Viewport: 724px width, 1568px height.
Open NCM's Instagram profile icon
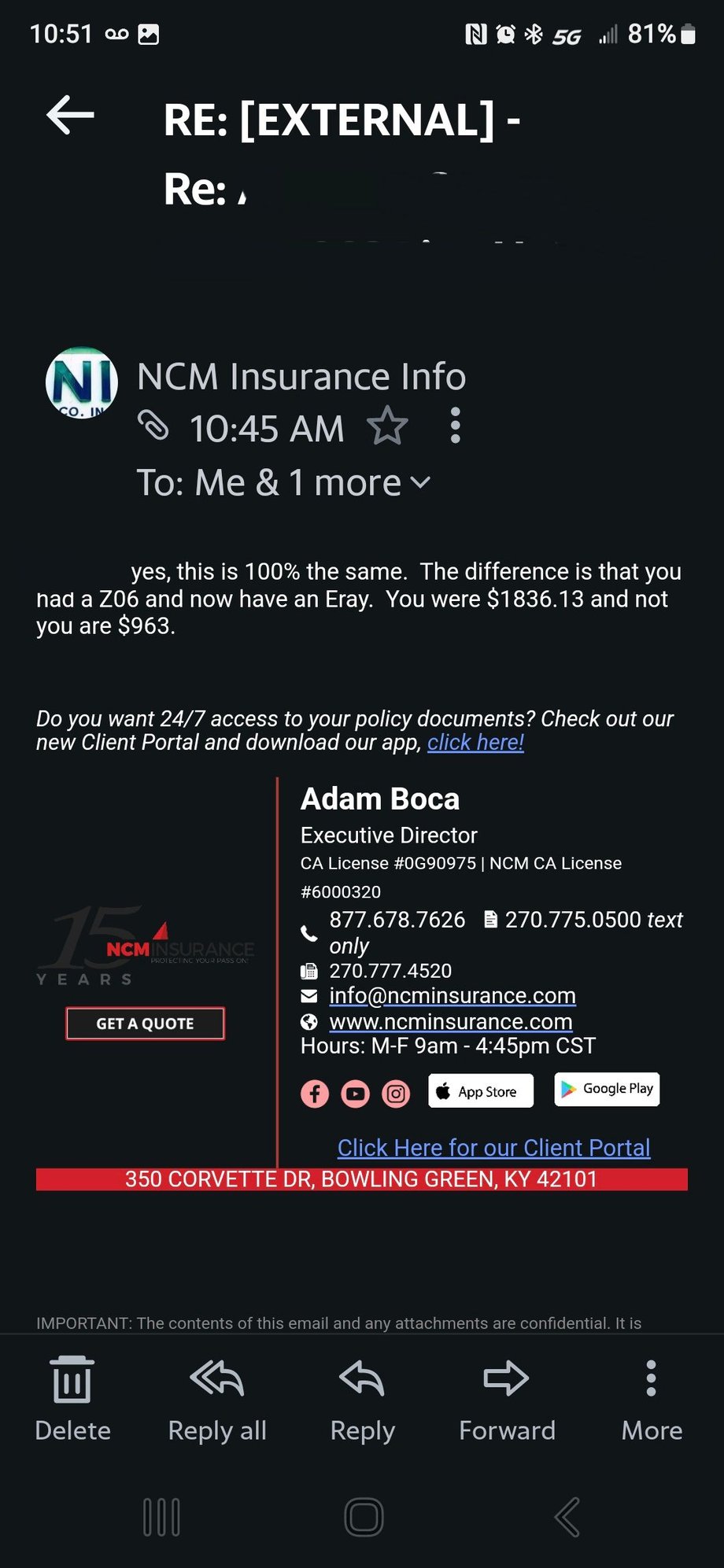pyautogui.click(x=396, y=1094)
